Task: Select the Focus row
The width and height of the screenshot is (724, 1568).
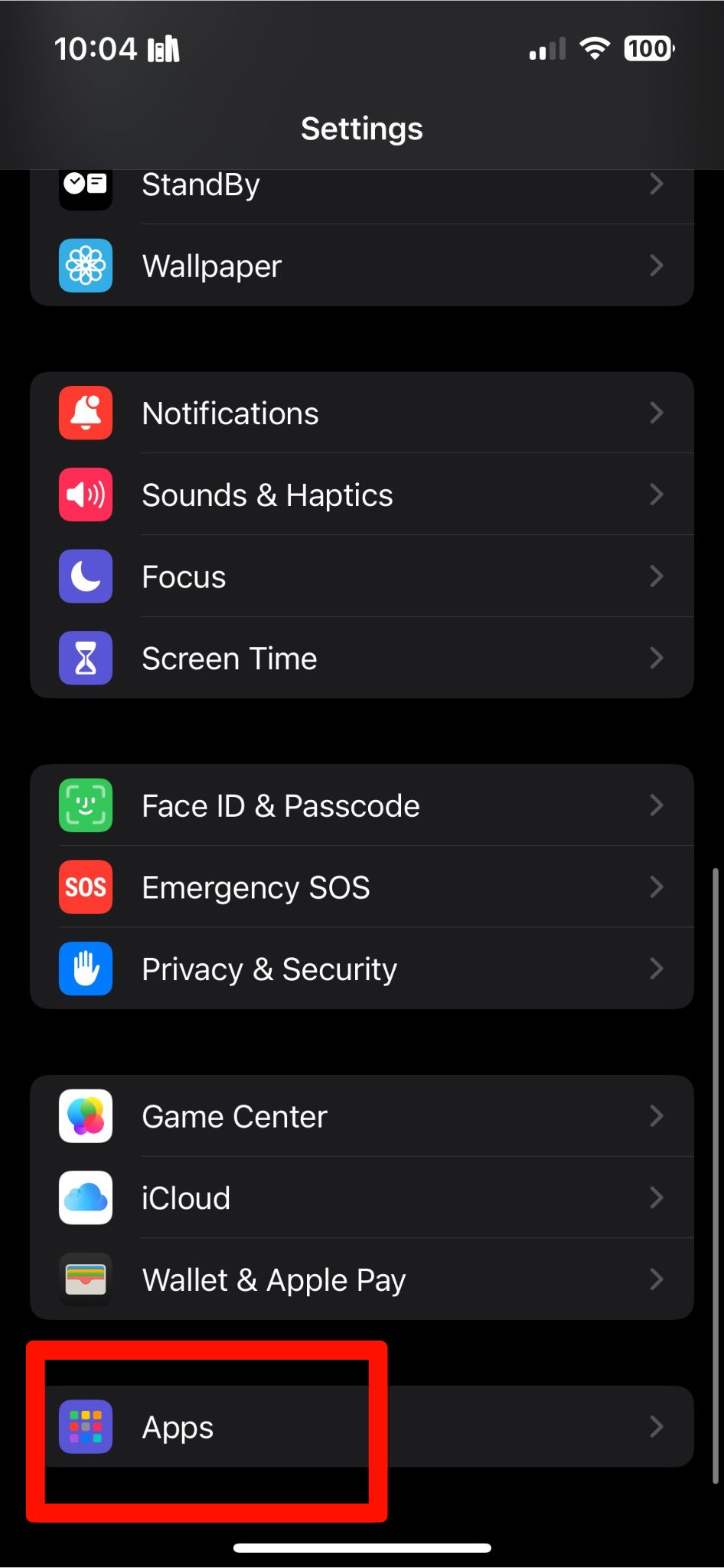Action: click(361, 577)
